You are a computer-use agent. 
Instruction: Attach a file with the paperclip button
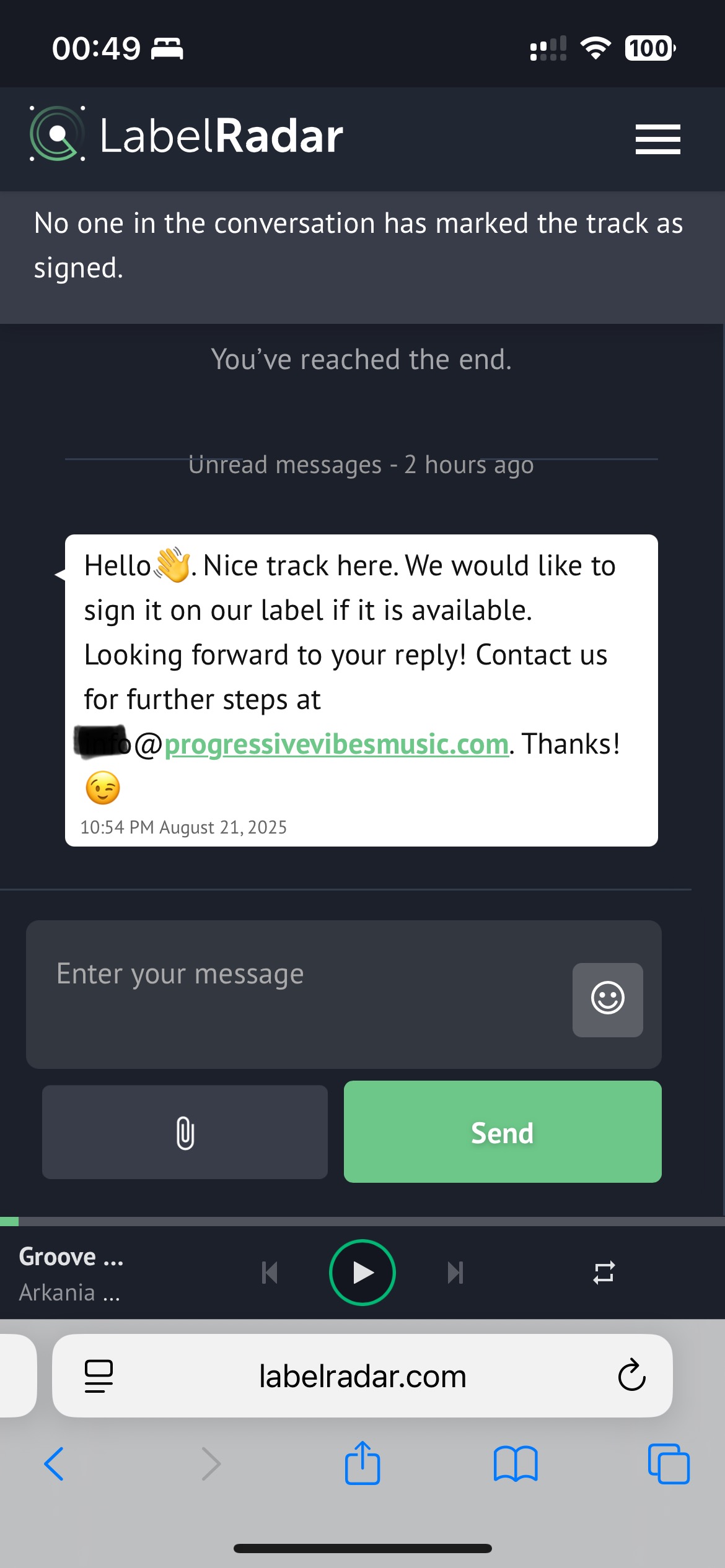click(185, 1132)
